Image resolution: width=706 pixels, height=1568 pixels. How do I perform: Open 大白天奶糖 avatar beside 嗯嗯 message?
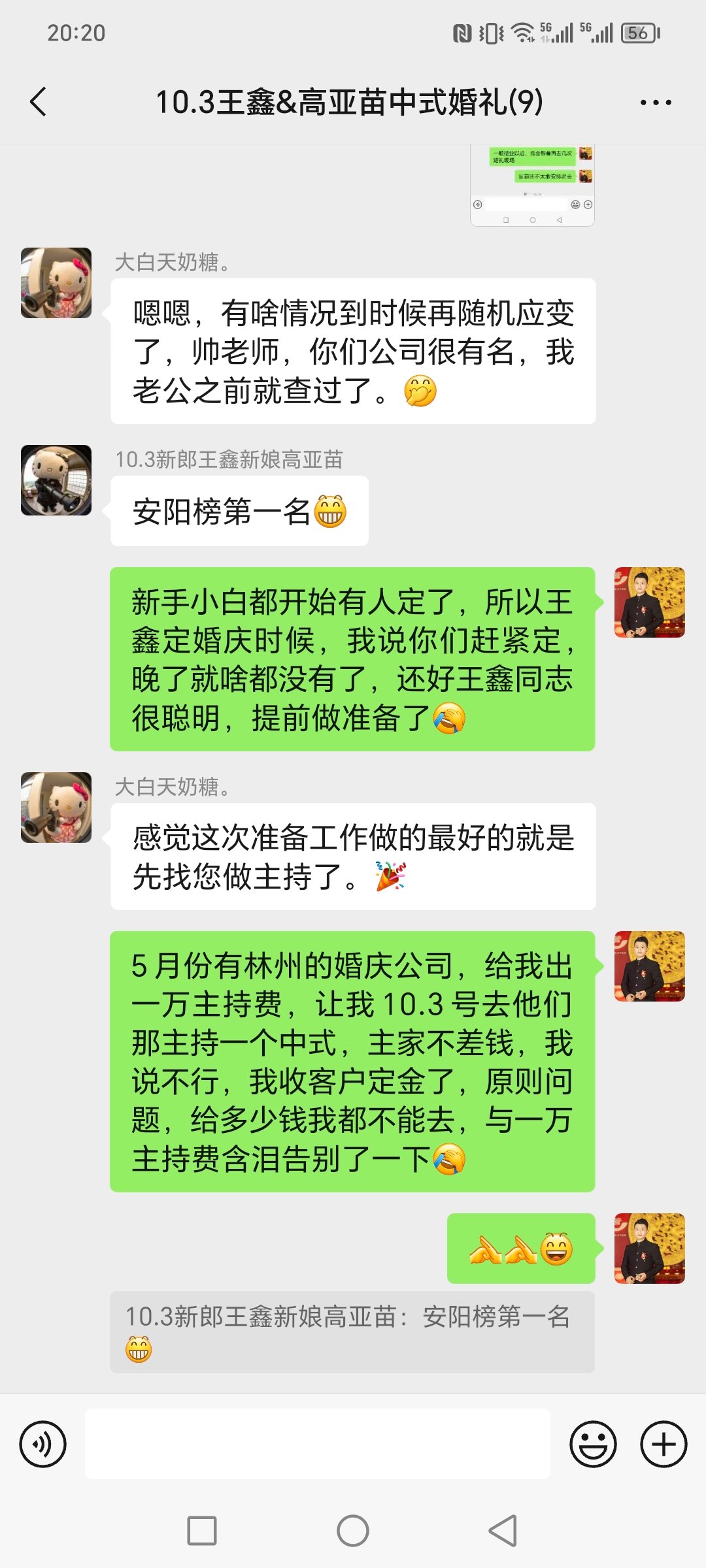pos(56,283)
